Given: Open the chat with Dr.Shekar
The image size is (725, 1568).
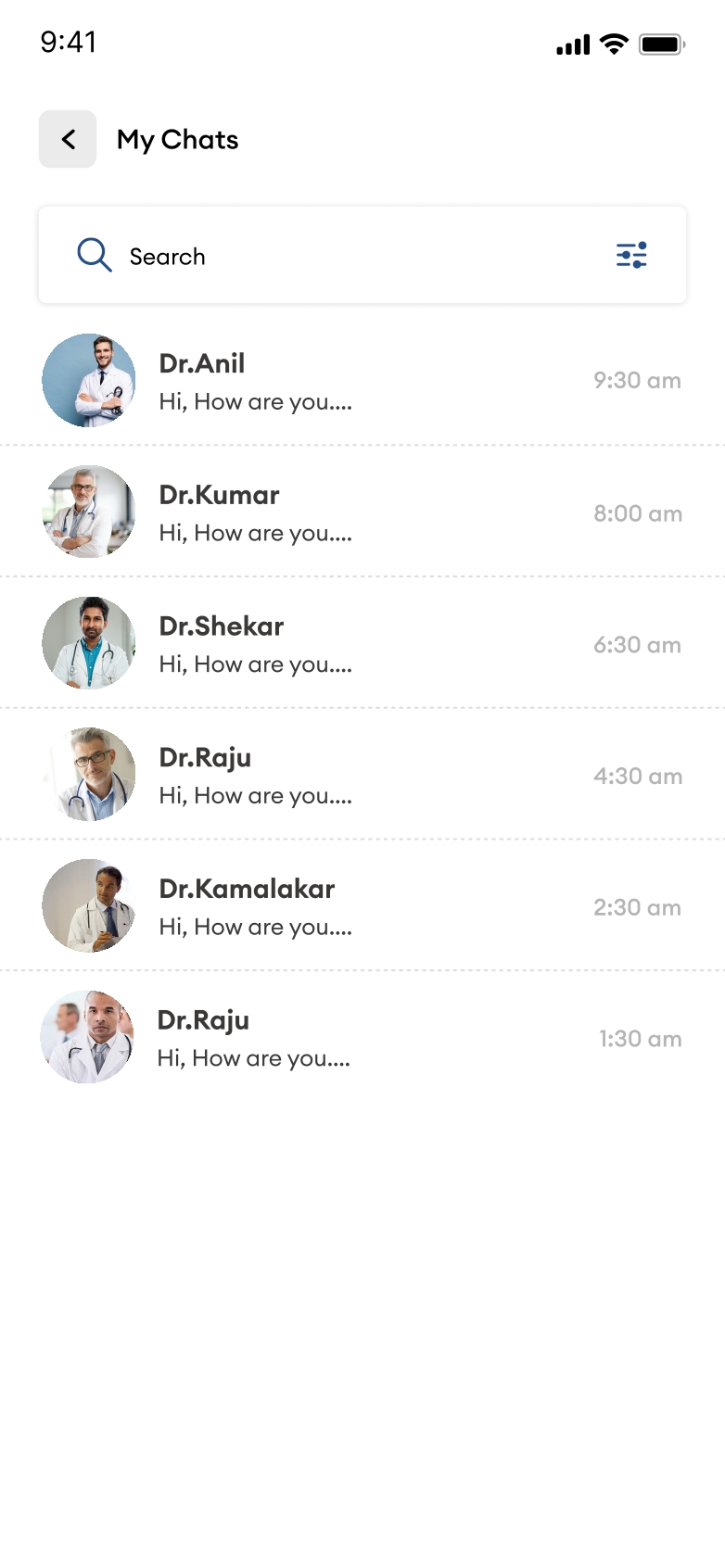Looking at the screenshot, I should click(362, 644).
